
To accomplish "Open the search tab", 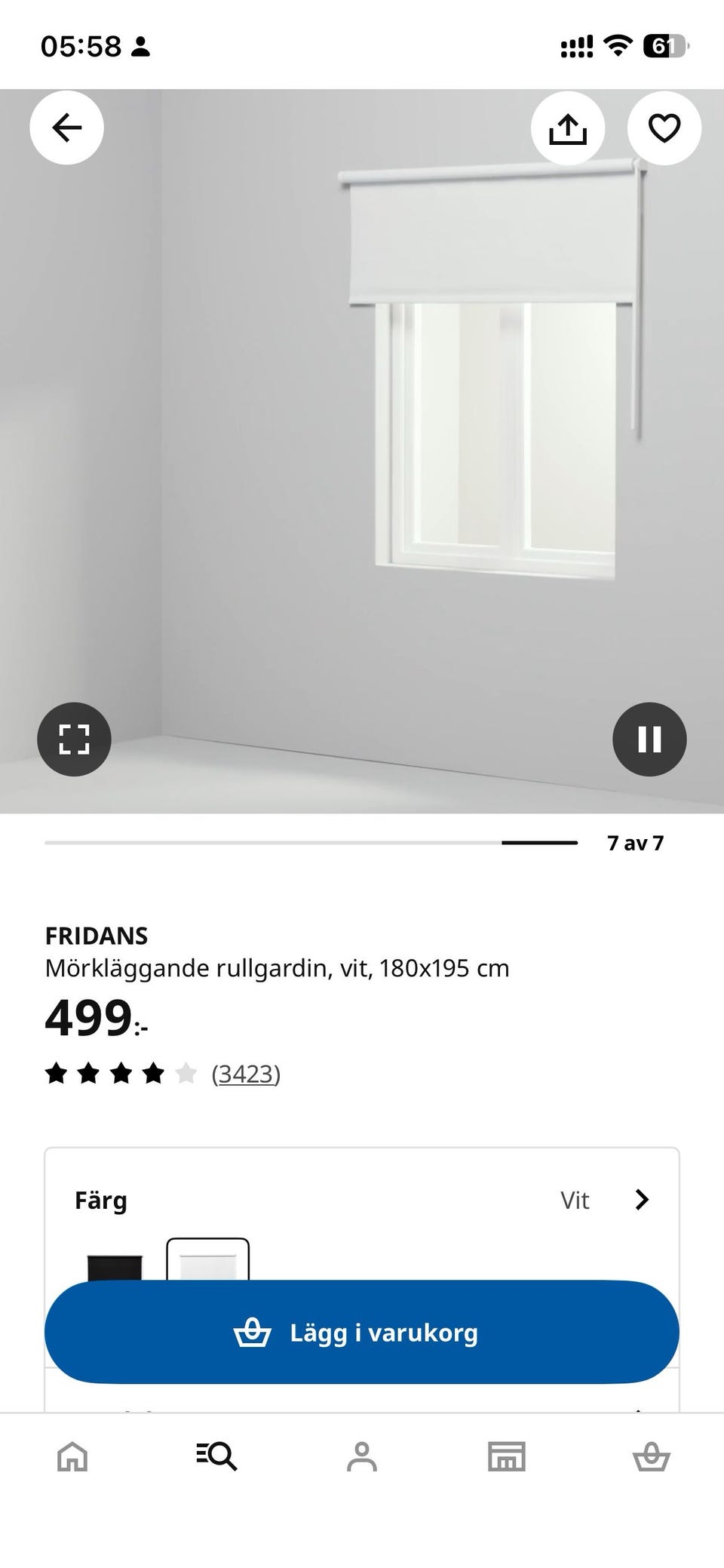I will pyautogui.click(x=217, y=1456).
